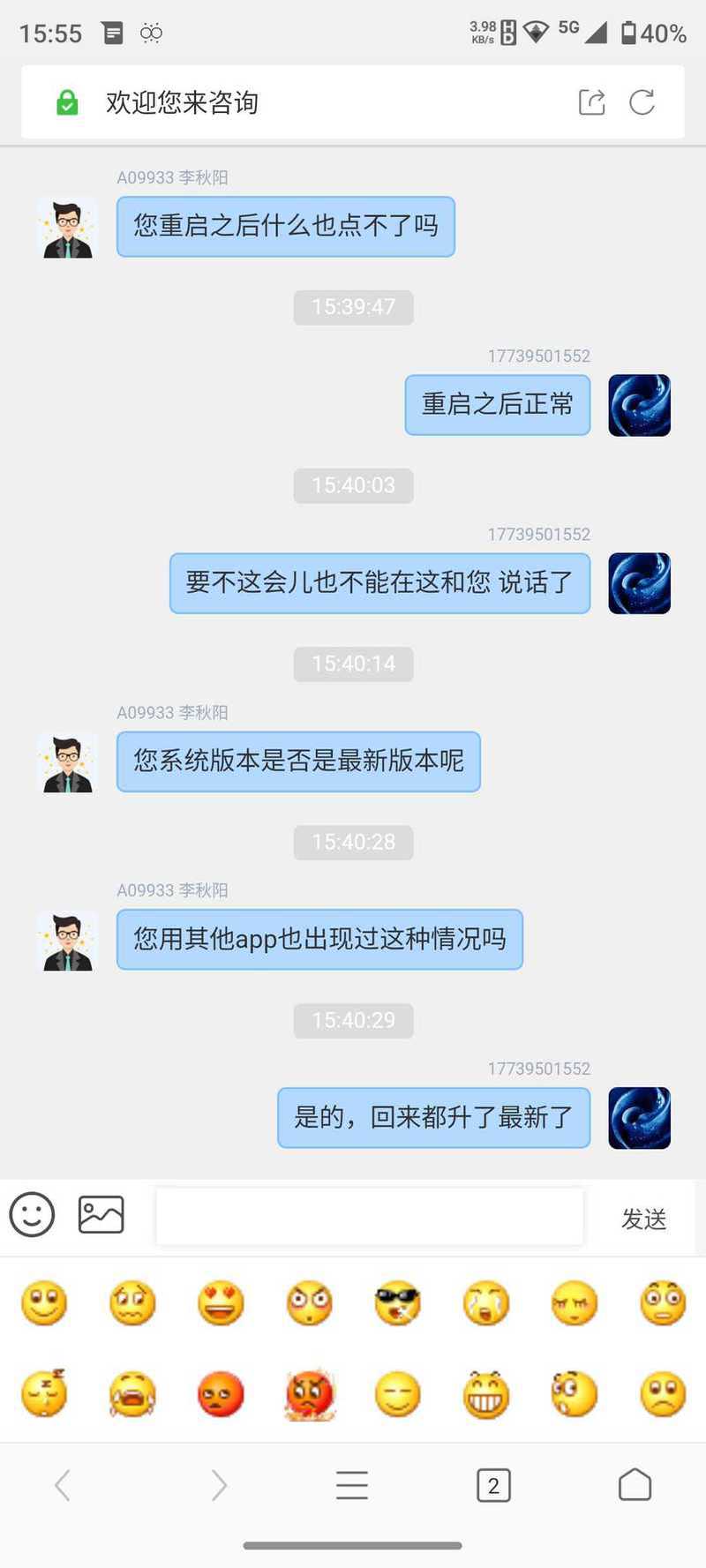Attach an image to the chat
This screenshot has width=706, height=1568.
click(x=101, y=1215)
